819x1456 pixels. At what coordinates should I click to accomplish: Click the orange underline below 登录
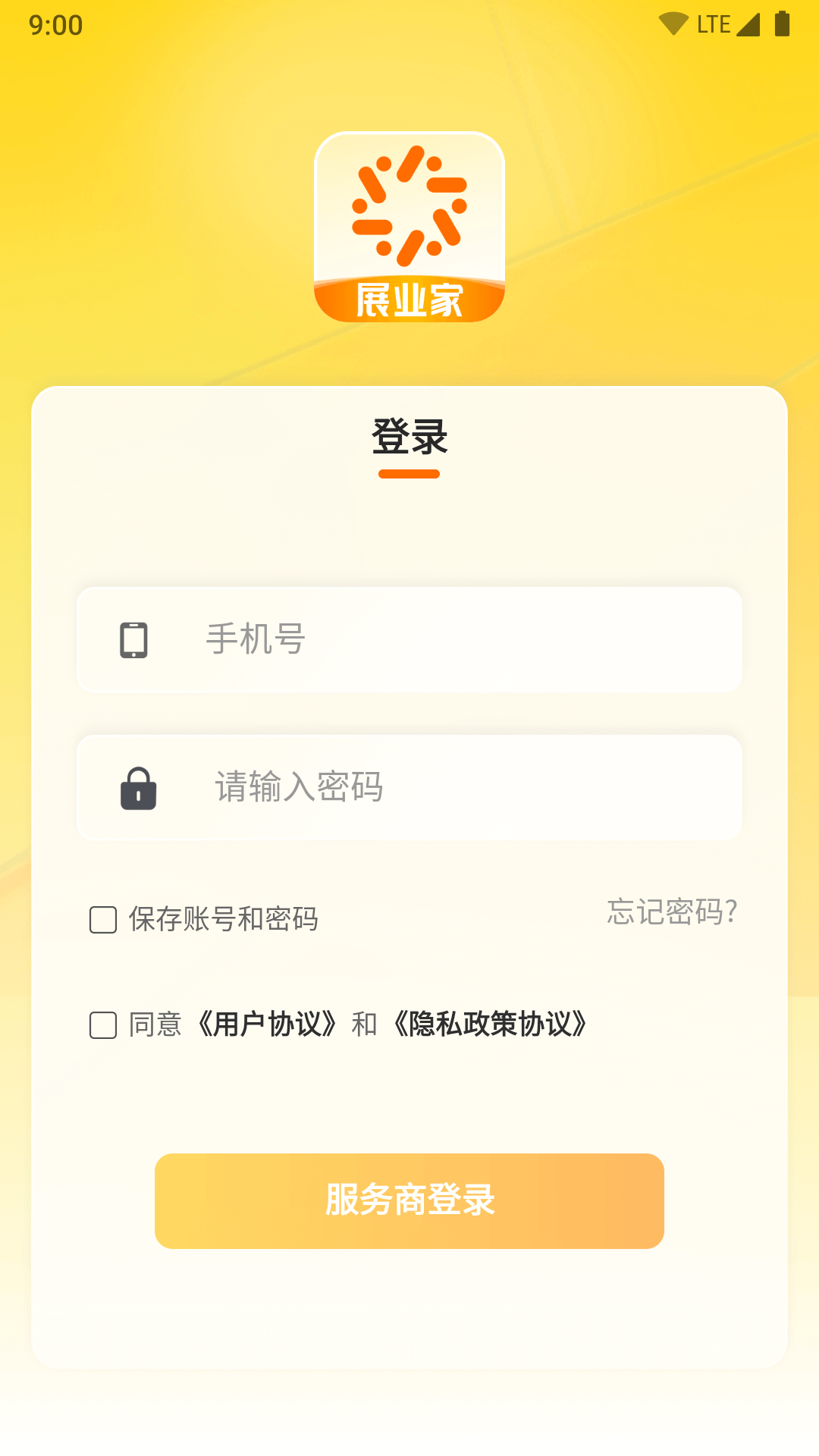click(409, 475)
